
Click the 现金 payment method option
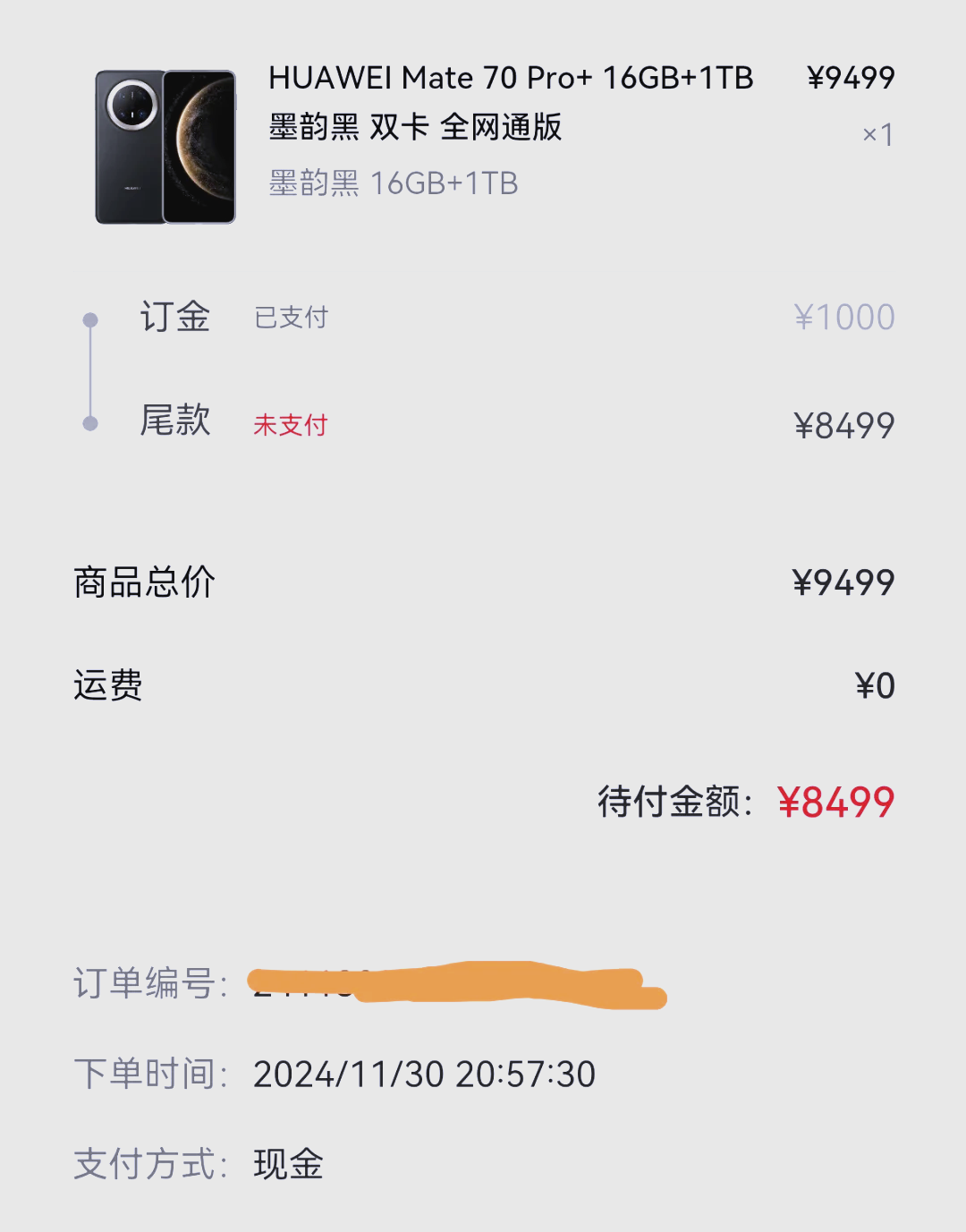click(288, 1164)
